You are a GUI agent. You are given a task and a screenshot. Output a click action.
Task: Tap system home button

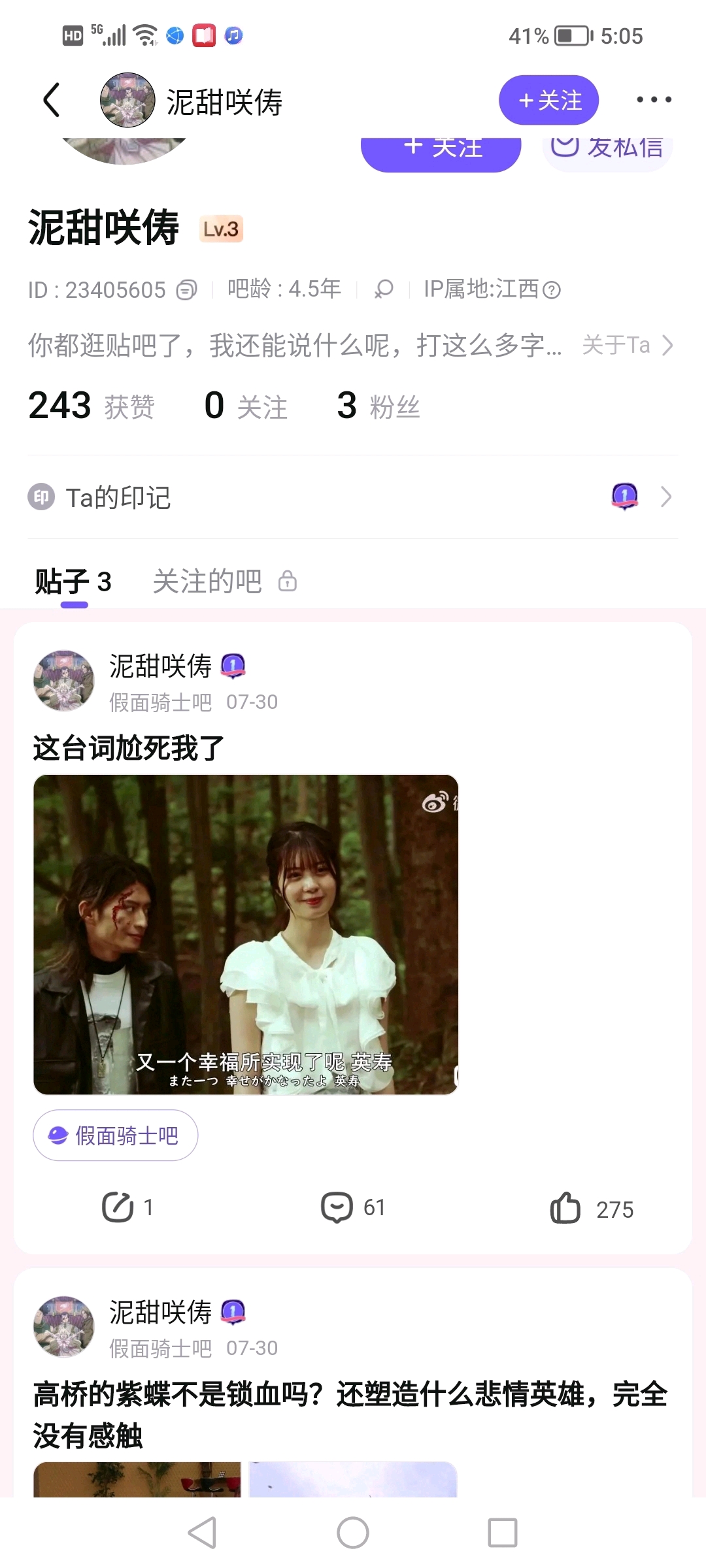(x=353, y=1533)
